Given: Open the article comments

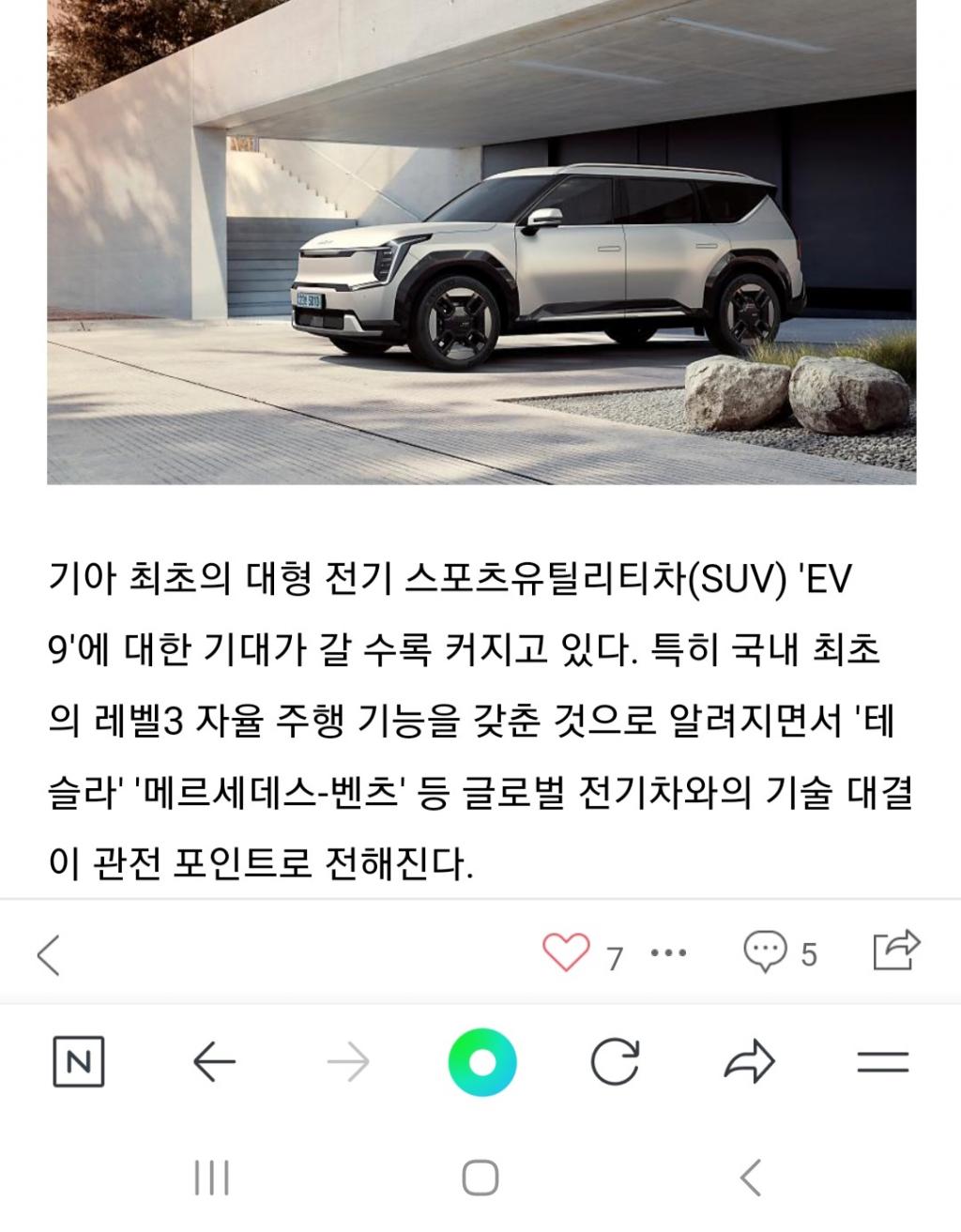Looking at the screenshot, I should click(765, 951).
